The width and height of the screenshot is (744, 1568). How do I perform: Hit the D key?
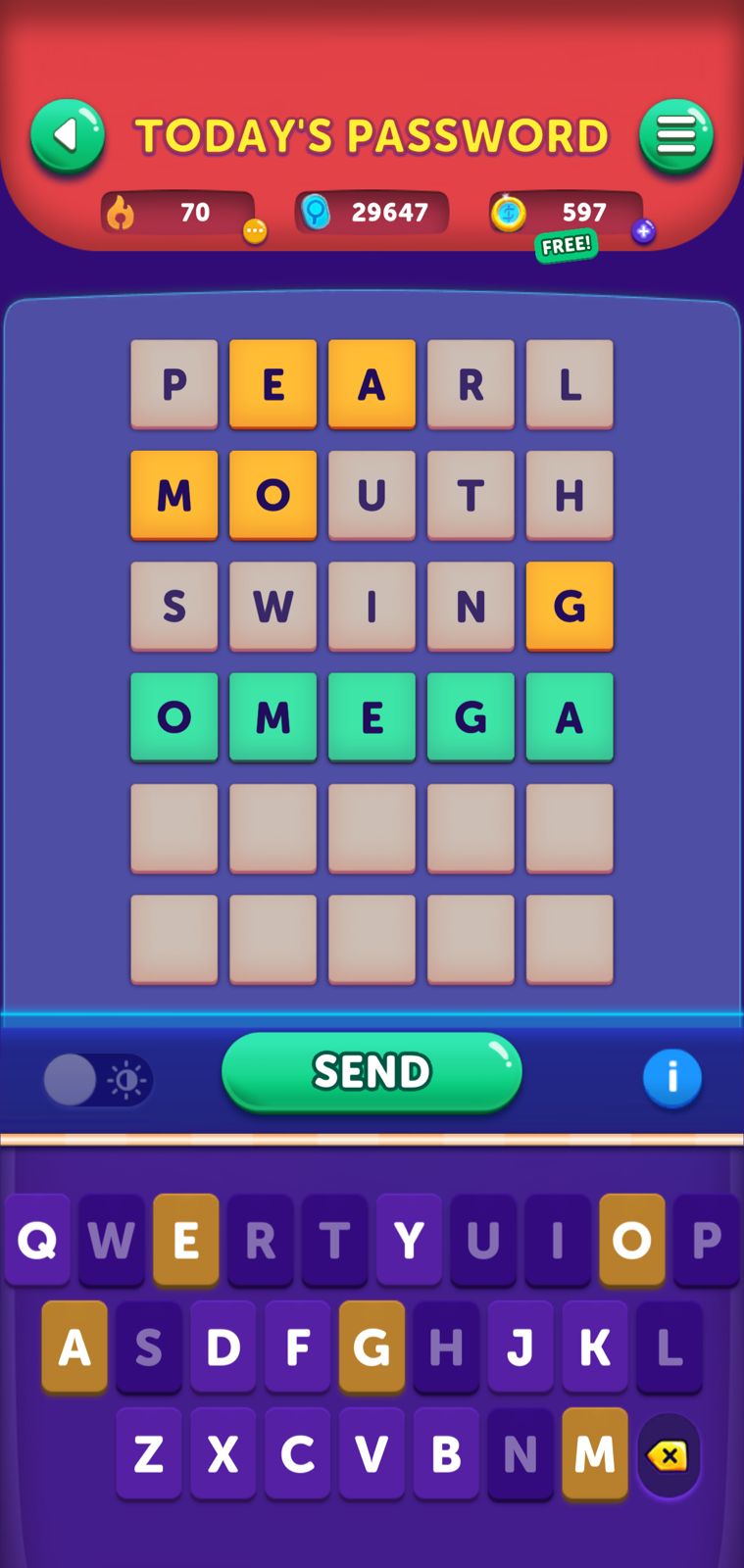pos(223,1348)
